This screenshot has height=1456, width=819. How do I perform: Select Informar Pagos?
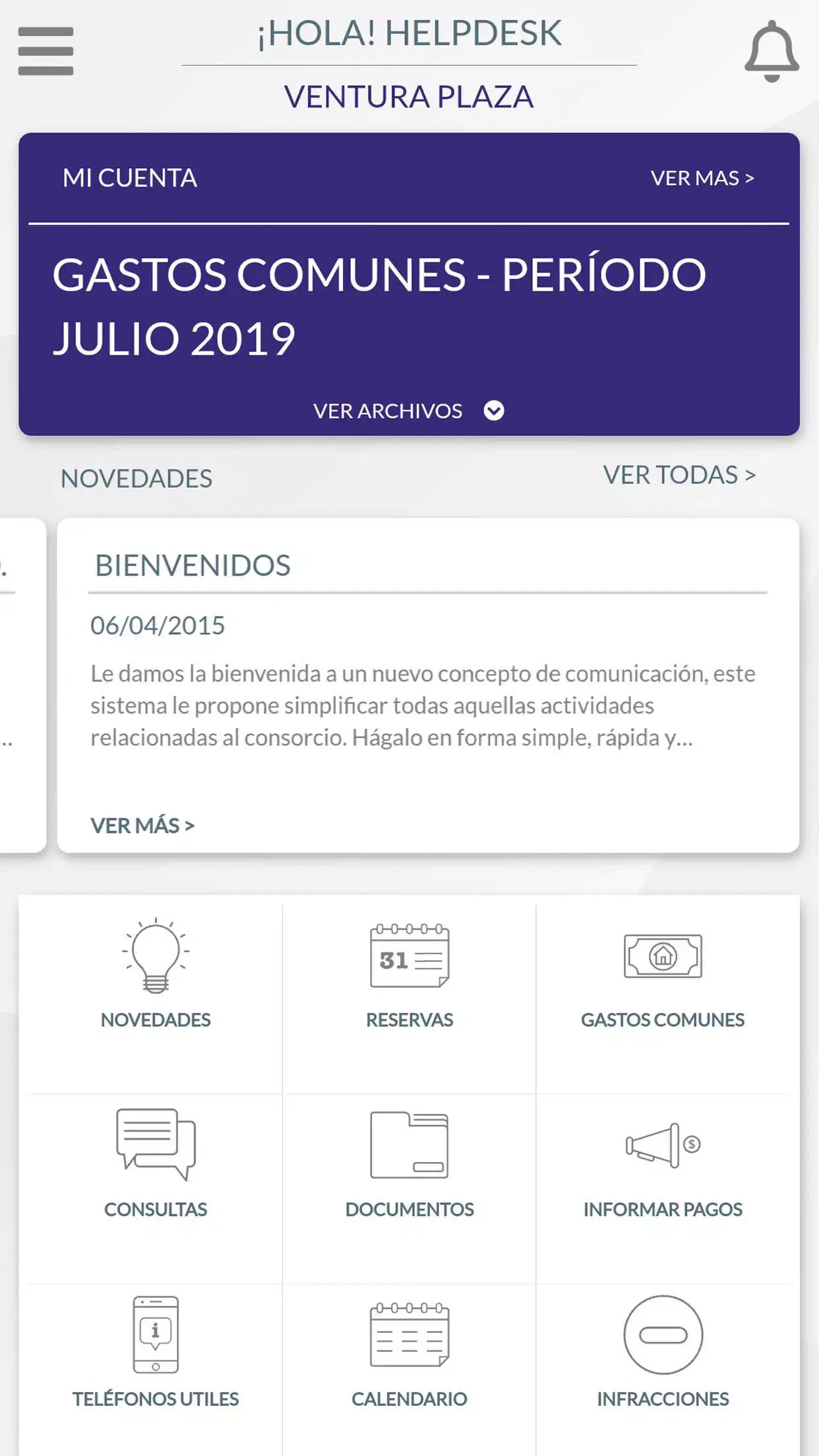tap(663, 1165)
